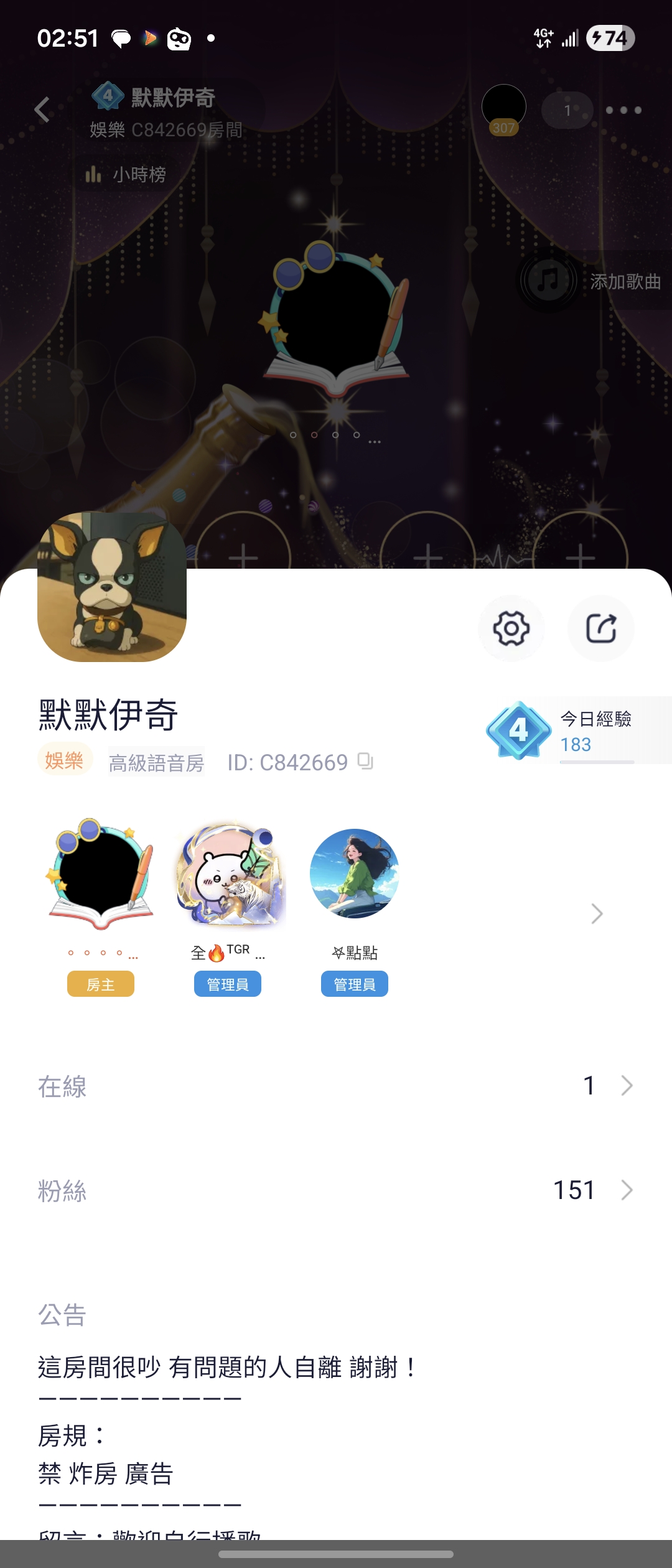The width and height of the screenshot is (672, 1568).
Task: Open room settings gear icon
Action: (511, 628)
